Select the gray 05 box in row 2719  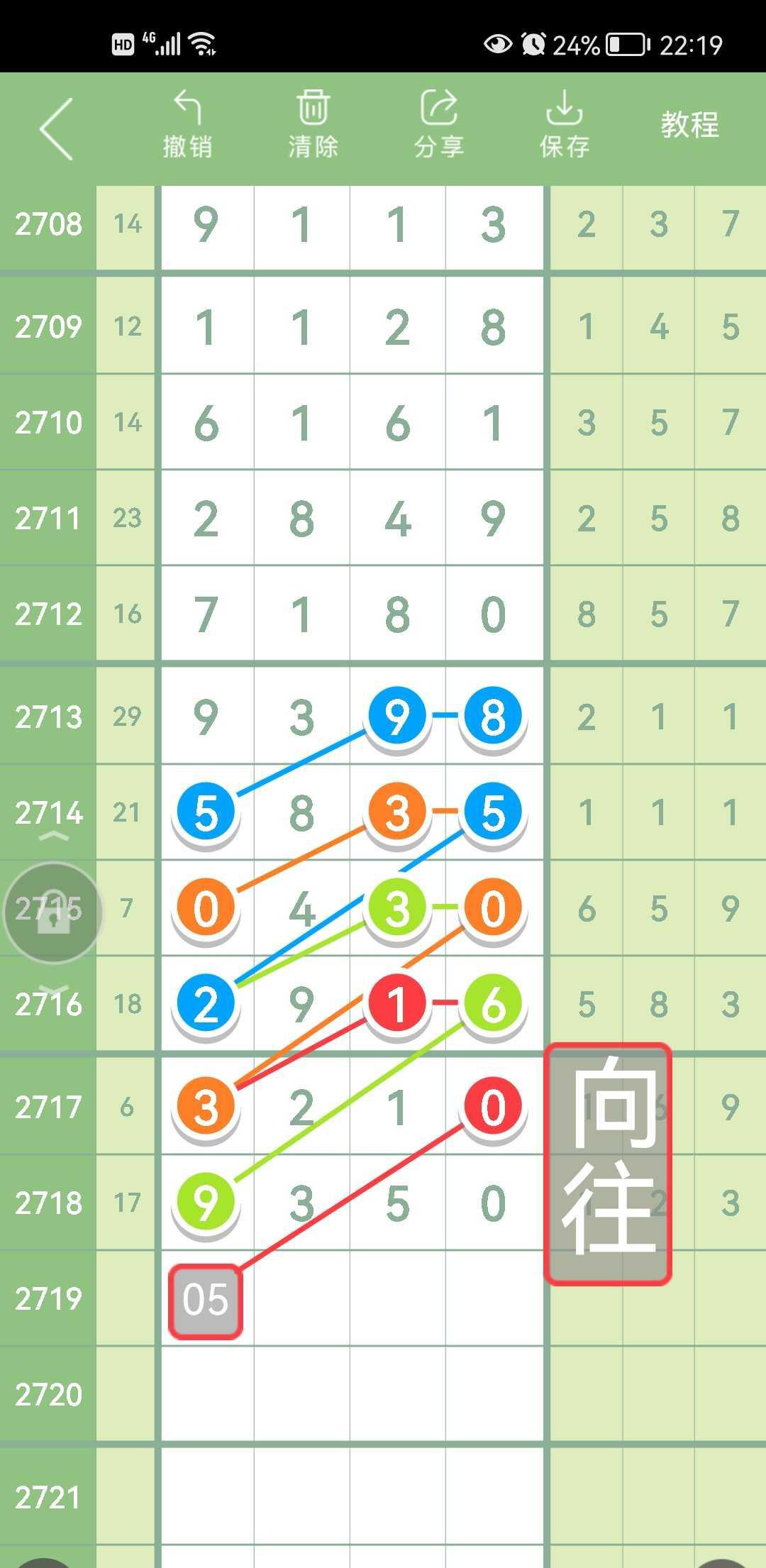click(x=206, y=1301)
